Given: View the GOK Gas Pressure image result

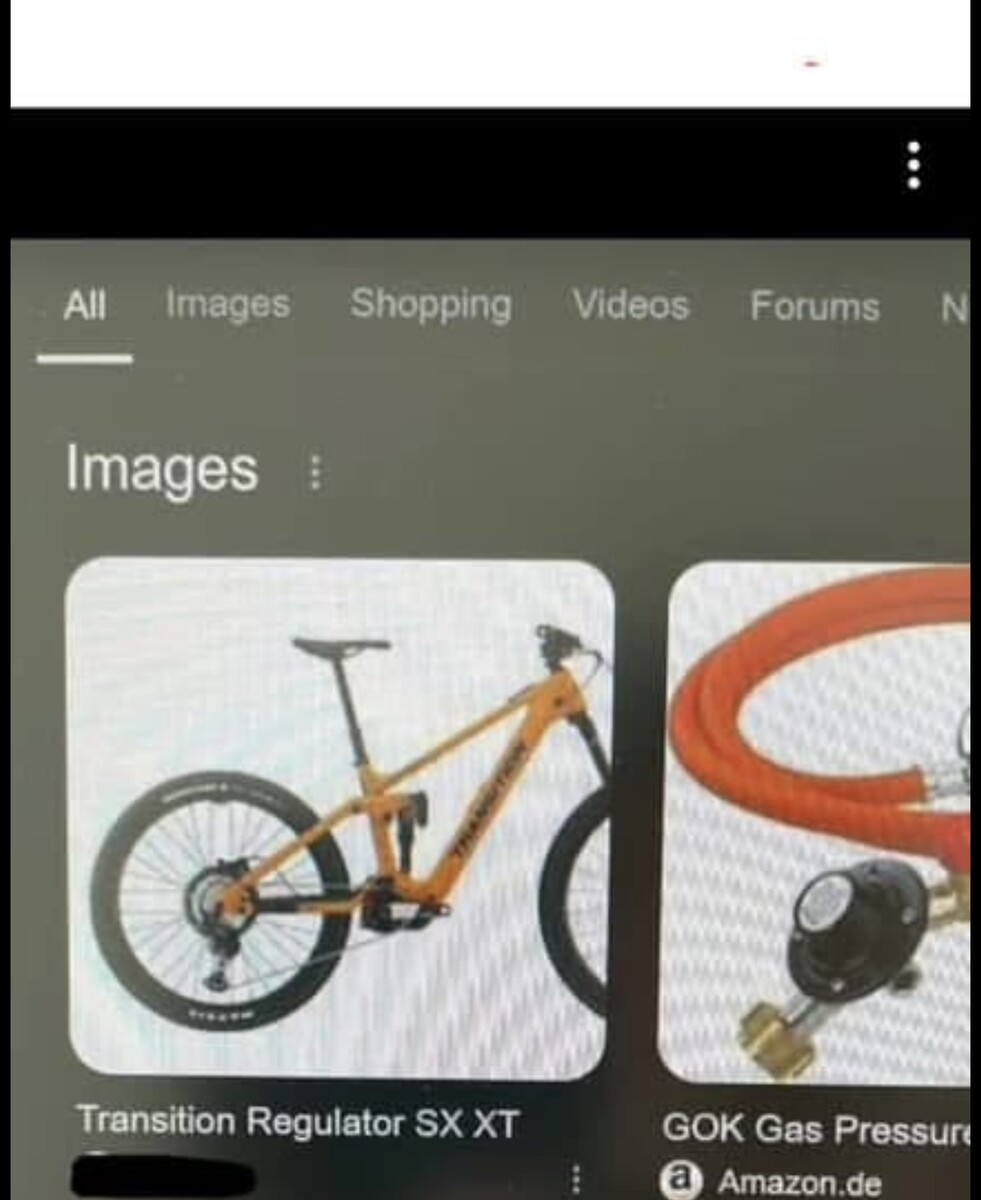Looking at the screenshot, I should (x=820, y=820).
